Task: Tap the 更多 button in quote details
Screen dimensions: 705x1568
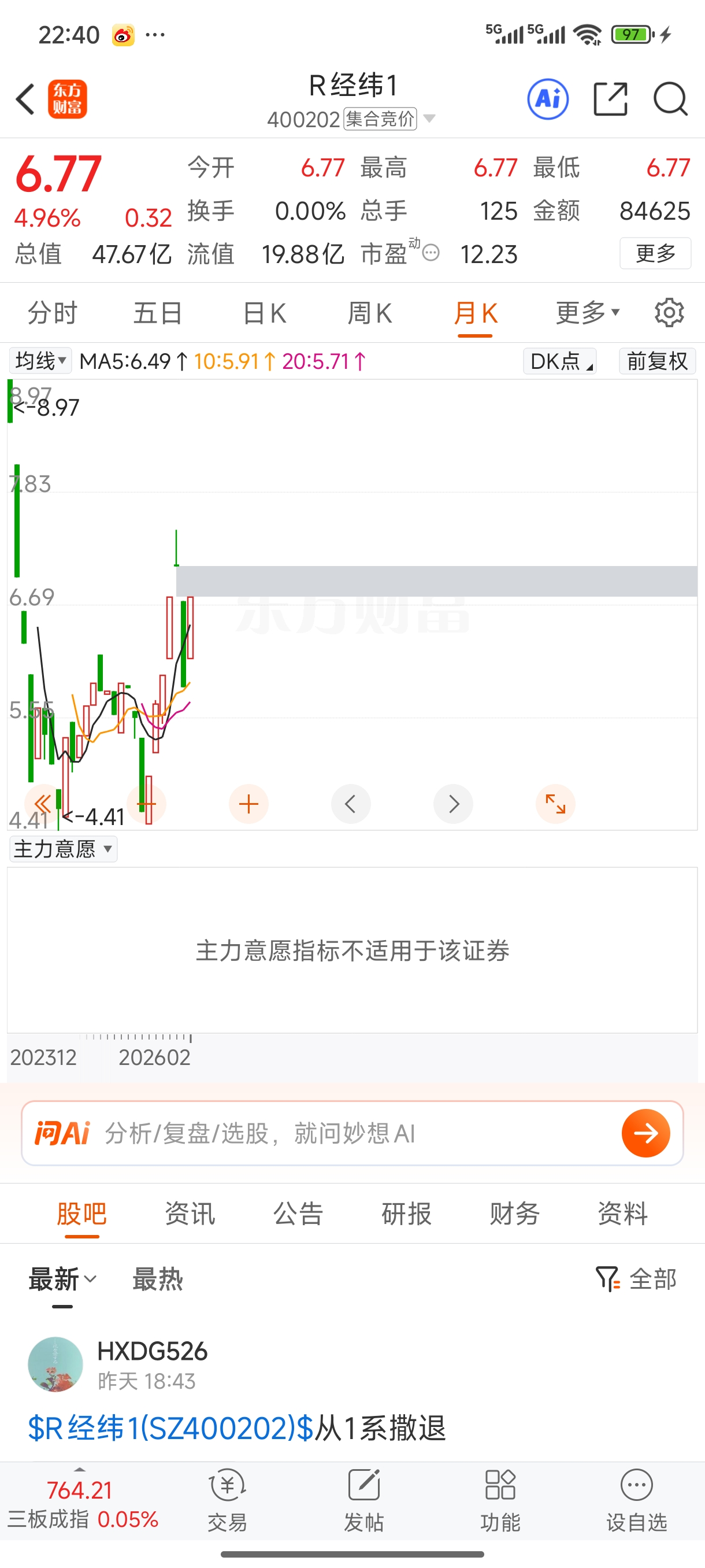Action: [655, 253]
